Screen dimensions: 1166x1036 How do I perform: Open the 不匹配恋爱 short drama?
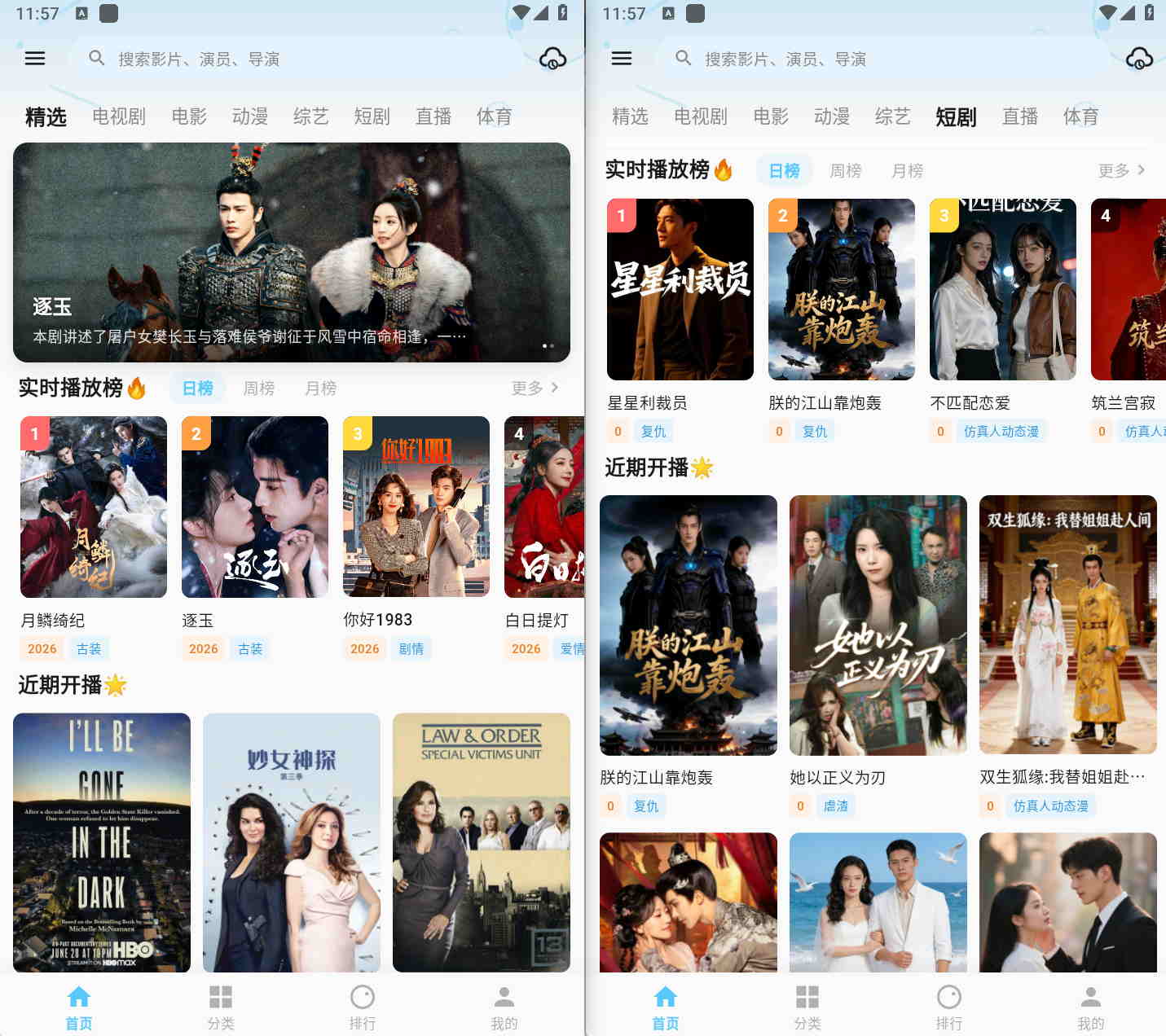(1003, 290)
